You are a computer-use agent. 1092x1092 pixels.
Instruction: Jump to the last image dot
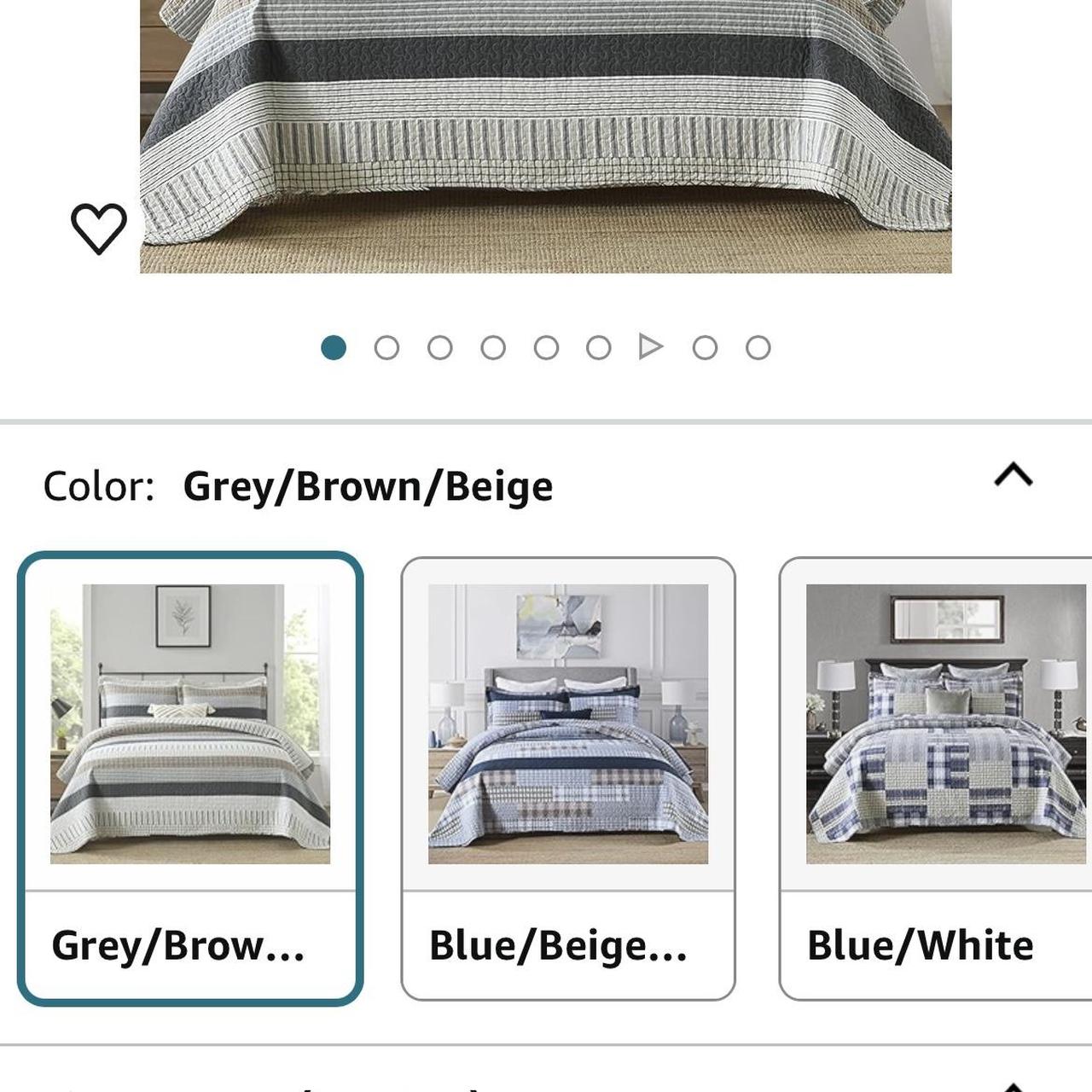pyautogui.click(x=758, y=348)
